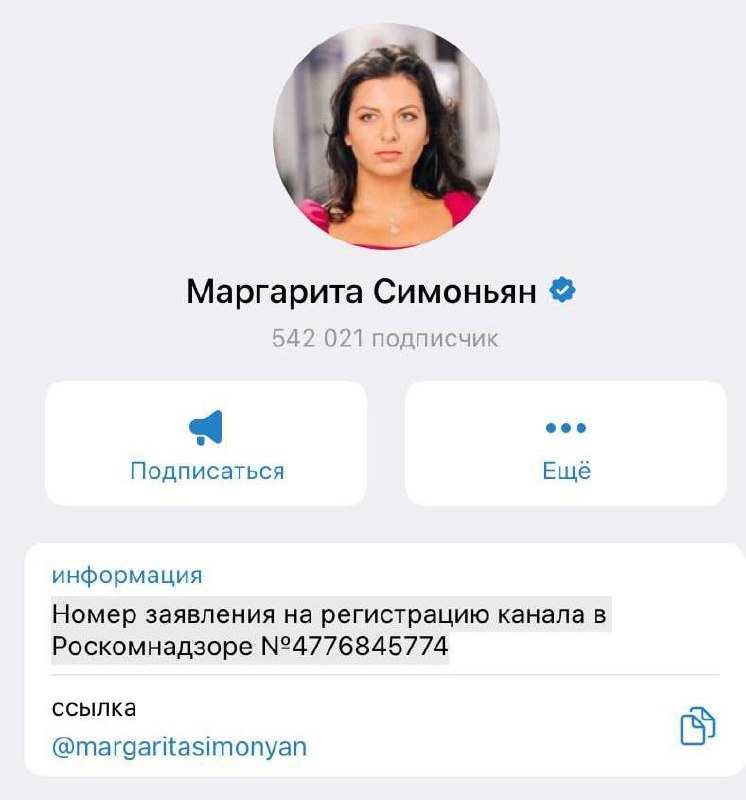Open the Ещё more options button

click(x=566, y=443)
